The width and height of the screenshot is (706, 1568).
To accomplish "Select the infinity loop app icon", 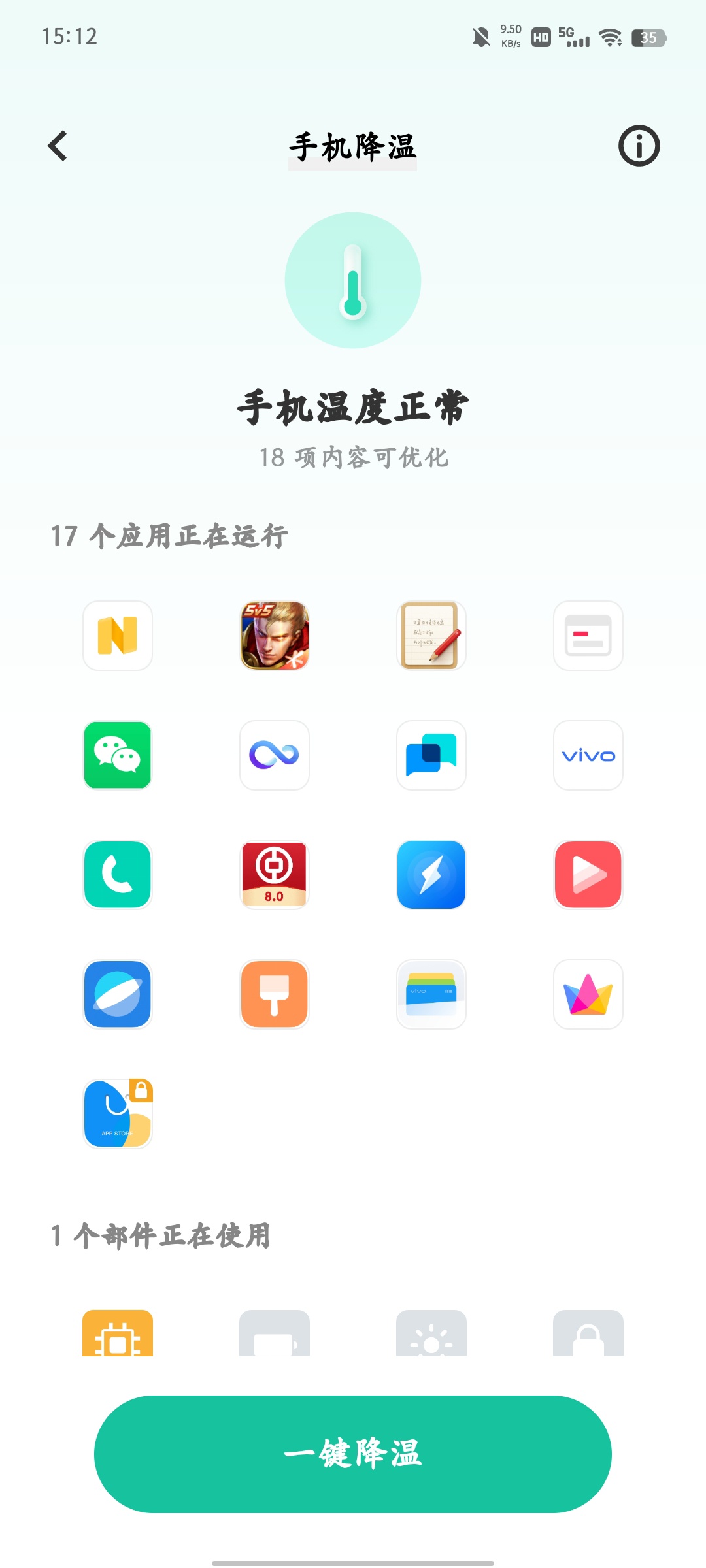I will click(x=275, y=755).
